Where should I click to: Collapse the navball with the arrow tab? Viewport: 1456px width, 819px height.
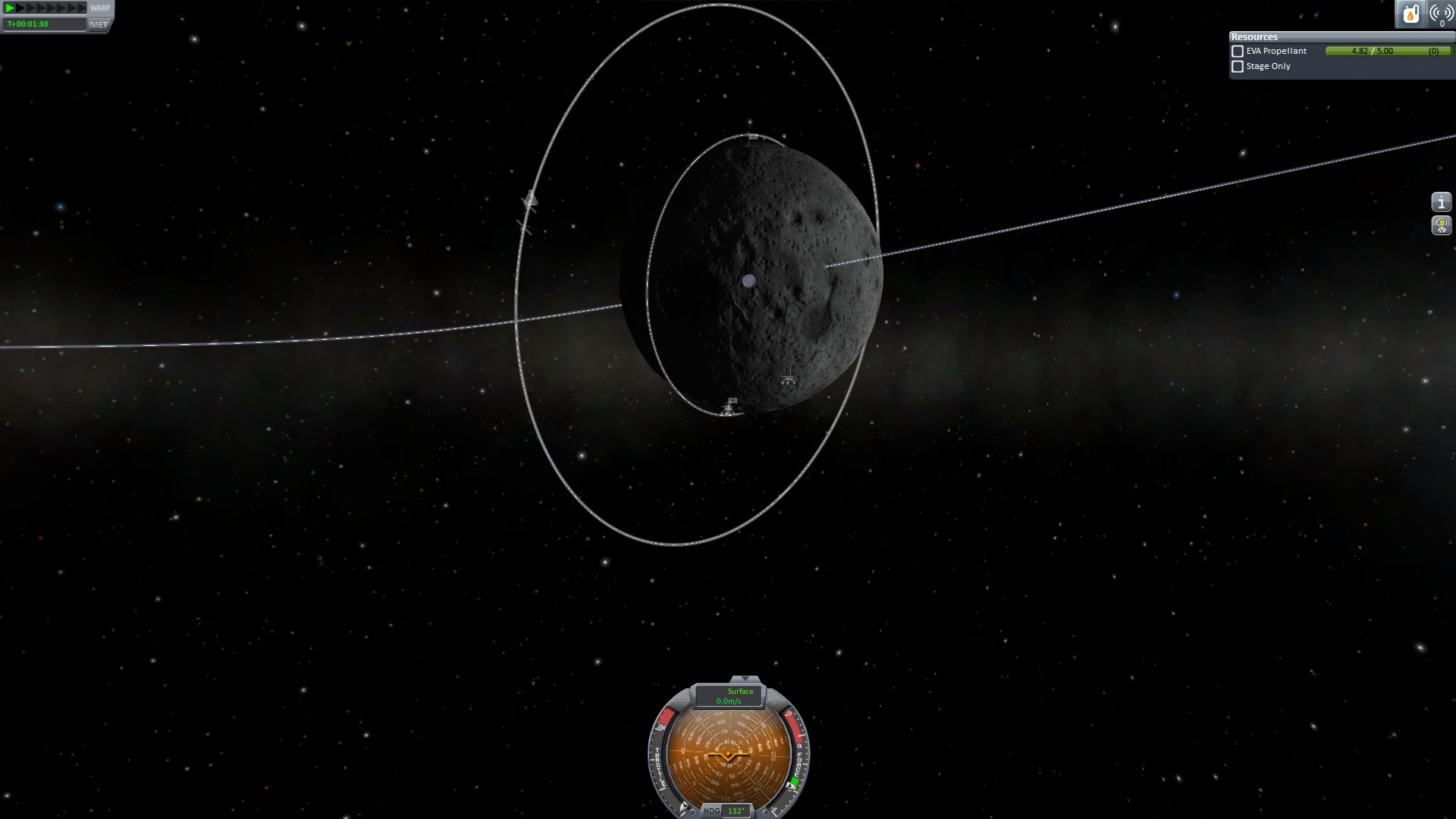pos(745,679)
